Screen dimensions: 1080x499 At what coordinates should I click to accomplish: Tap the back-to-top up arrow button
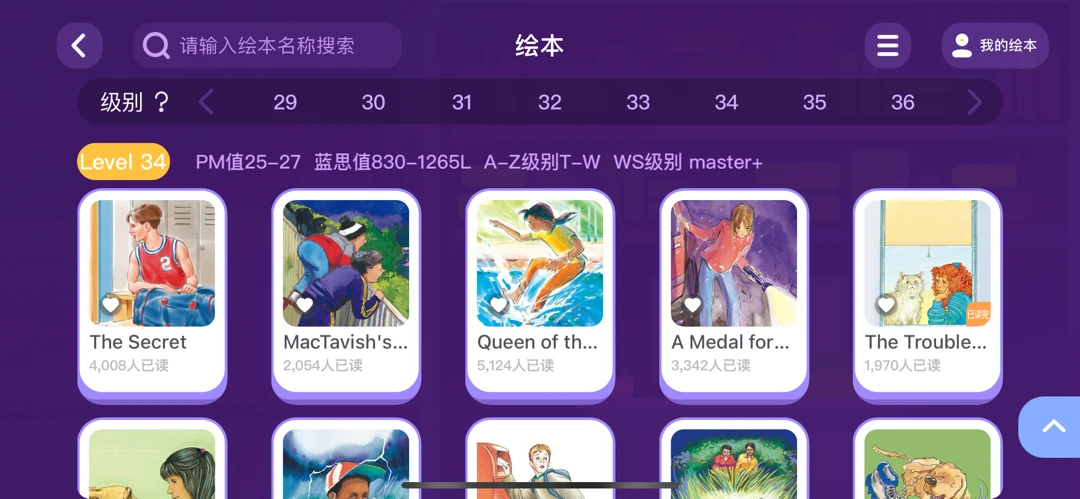(x=1053, y=427)
